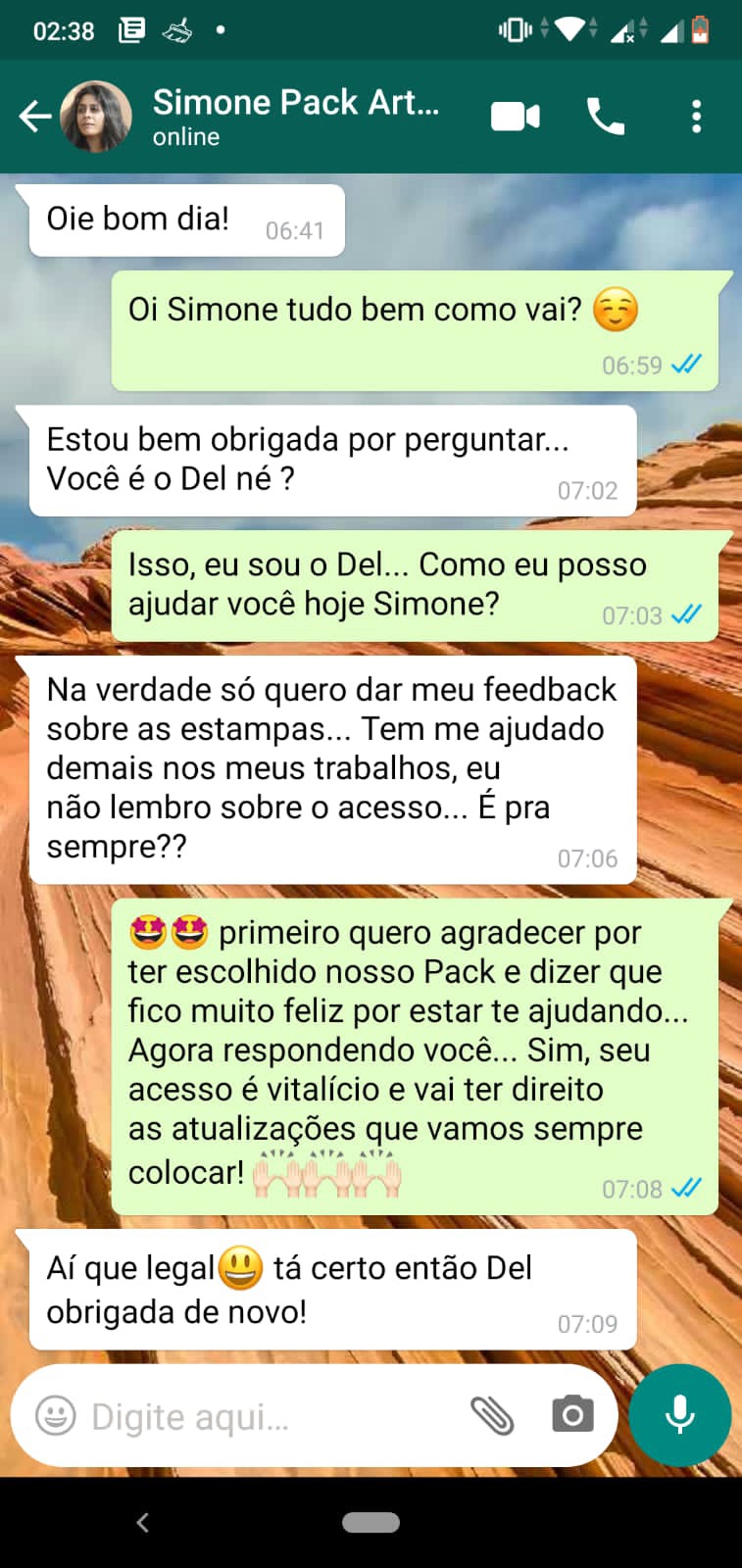Viewport: 742px width, 1568px height.
Task: Tap the home pill in navigation bar
Action: pyautogui.click(x=371, y=1522)
